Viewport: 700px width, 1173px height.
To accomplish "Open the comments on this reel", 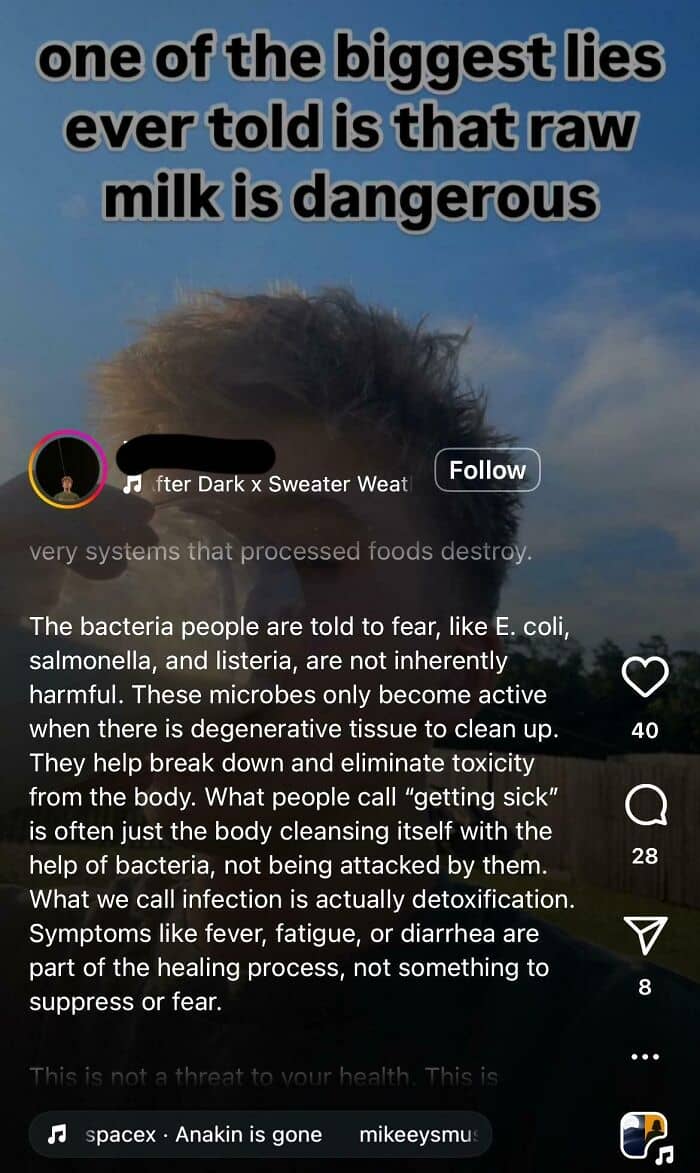I will [645, 803].
